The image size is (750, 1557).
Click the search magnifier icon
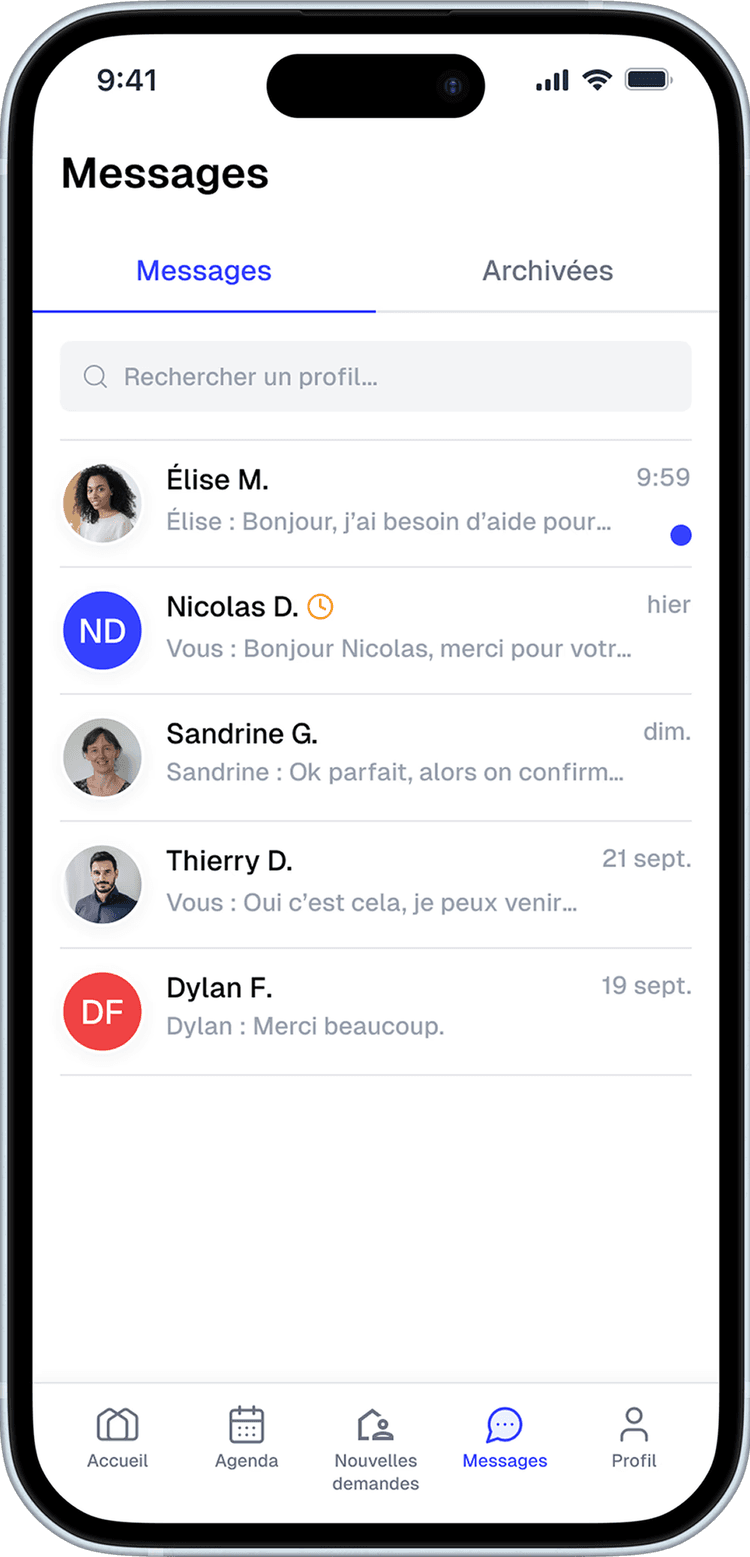(x=95, y=377)
